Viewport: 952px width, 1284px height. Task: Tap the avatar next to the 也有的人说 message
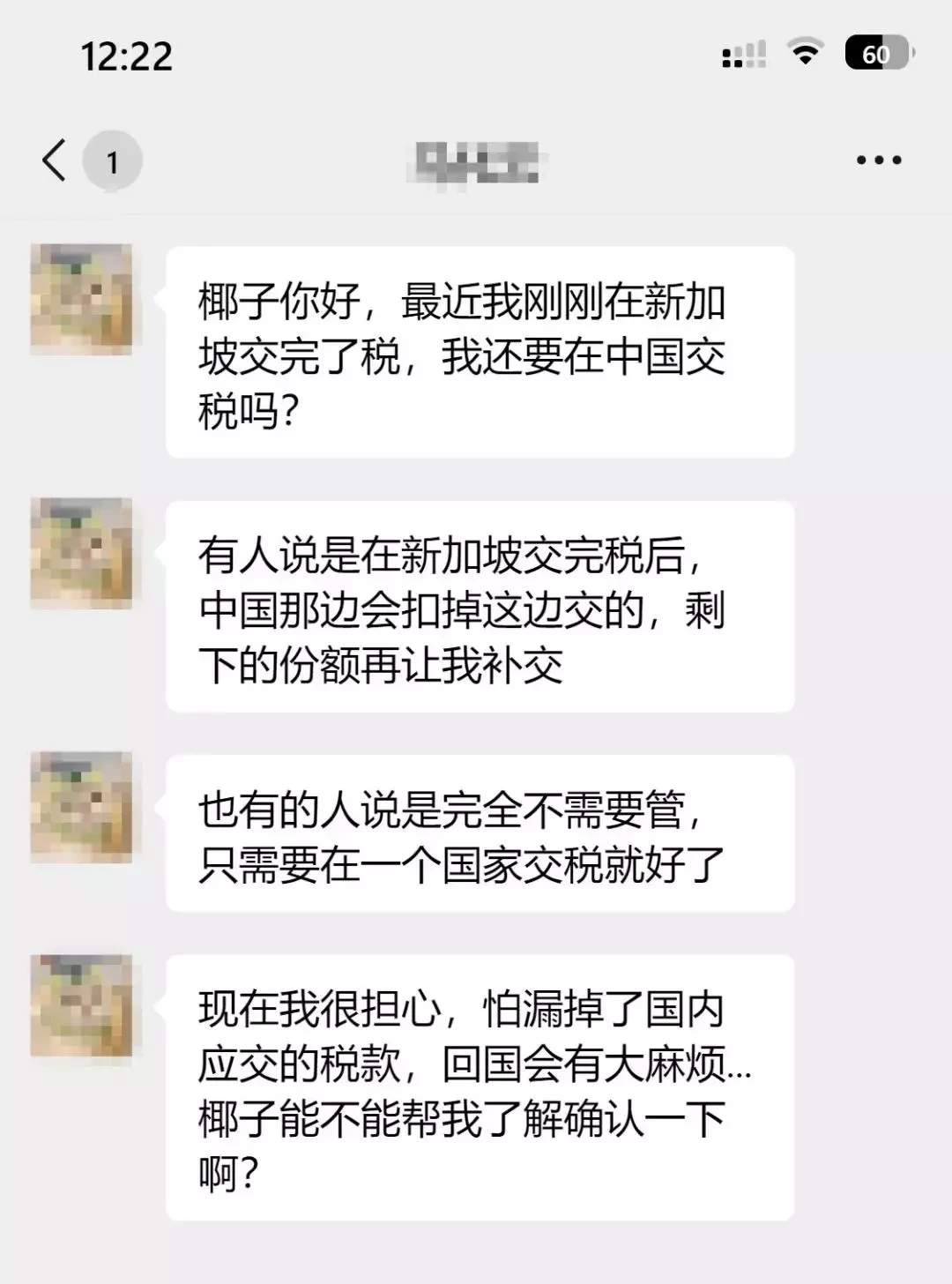[81, 807]
